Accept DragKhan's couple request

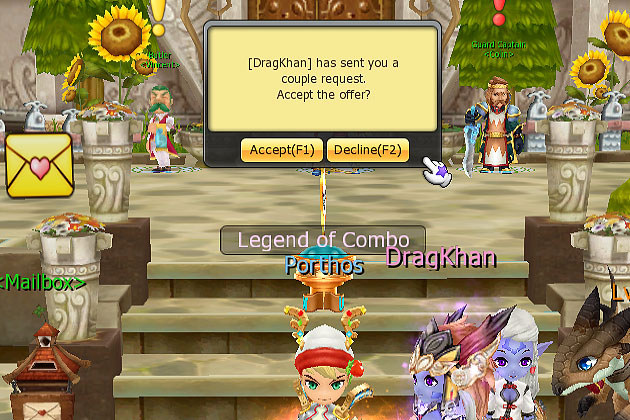point(282,150)
